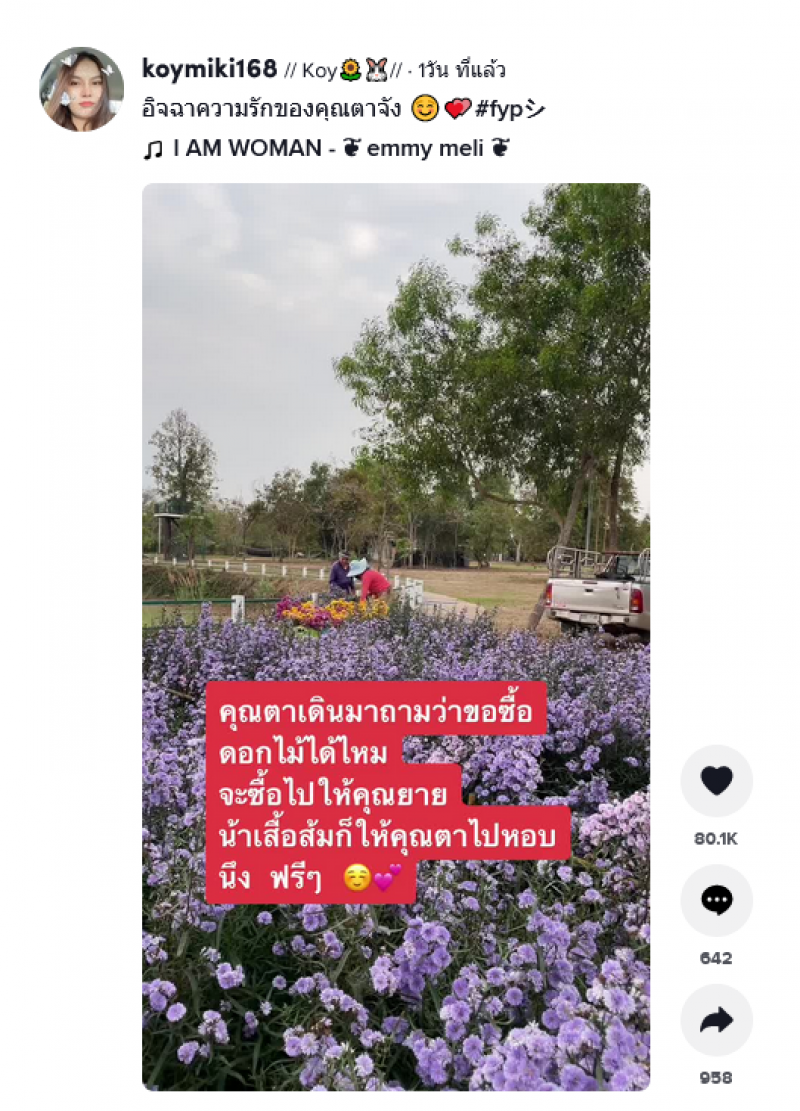Share this video with the arrow icon
Image resolution: width=800 pixels, height=1111 pixels.
[716, 1020]
